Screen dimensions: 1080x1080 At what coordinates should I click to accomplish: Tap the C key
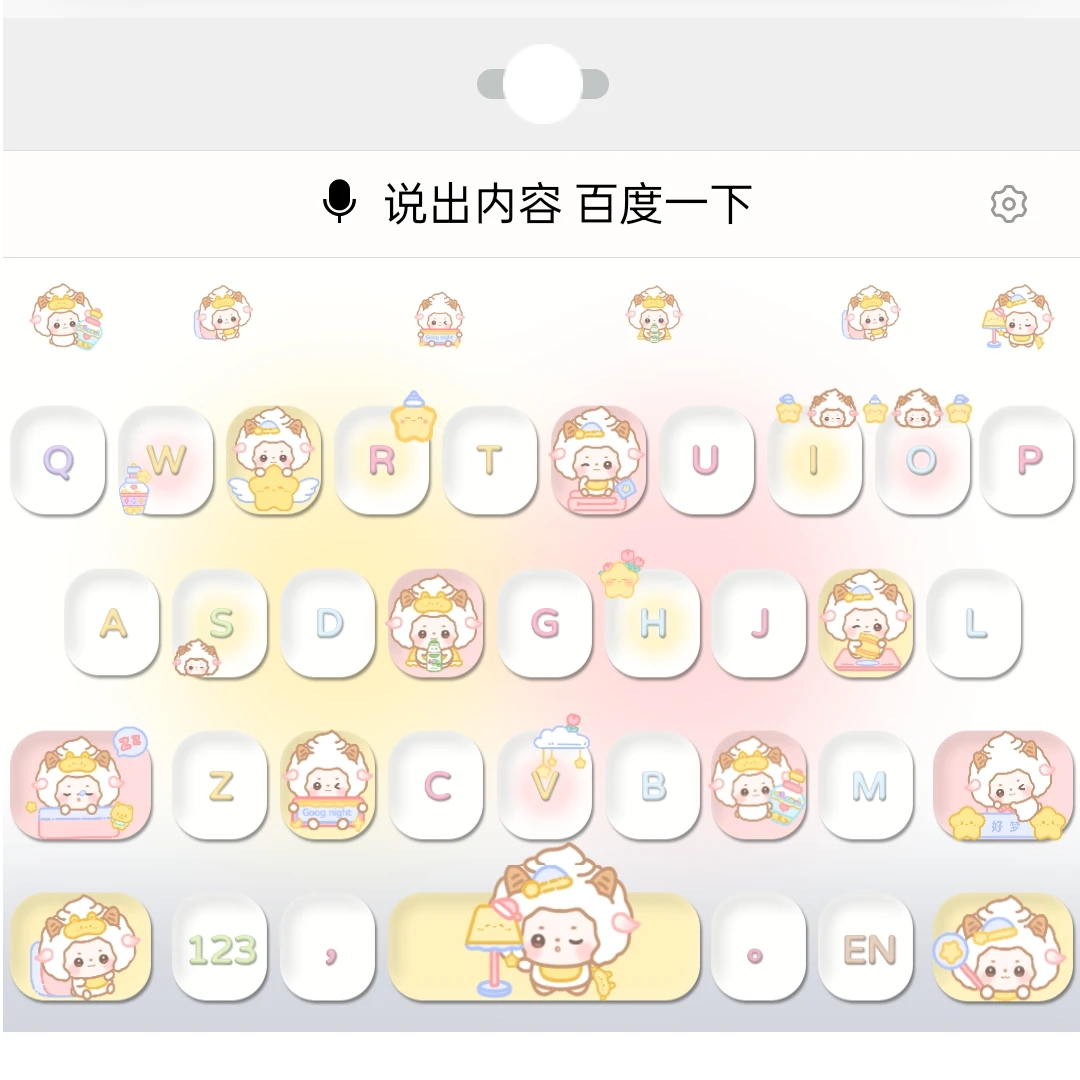437,785
